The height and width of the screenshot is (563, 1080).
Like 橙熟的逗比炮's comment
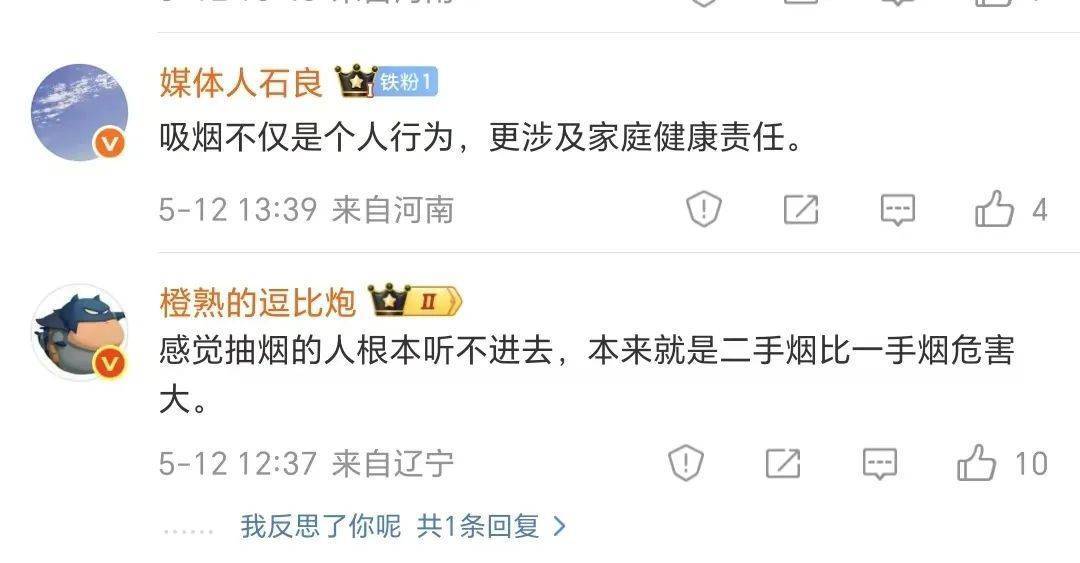point(977,463)
